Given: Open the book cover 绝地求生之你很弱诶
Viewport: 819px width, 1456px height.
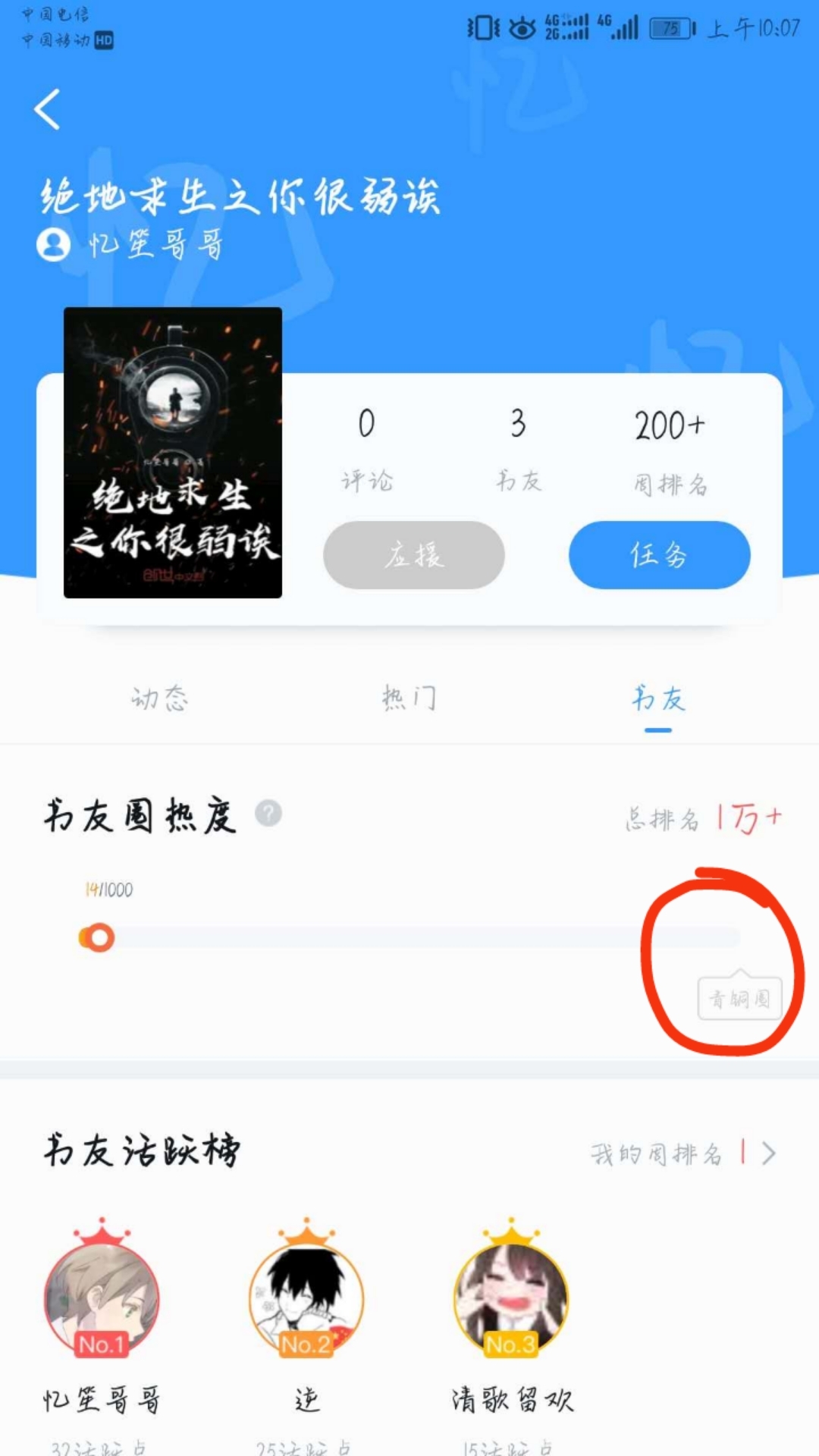Looking at the screenshot, I should coord(173,453).
